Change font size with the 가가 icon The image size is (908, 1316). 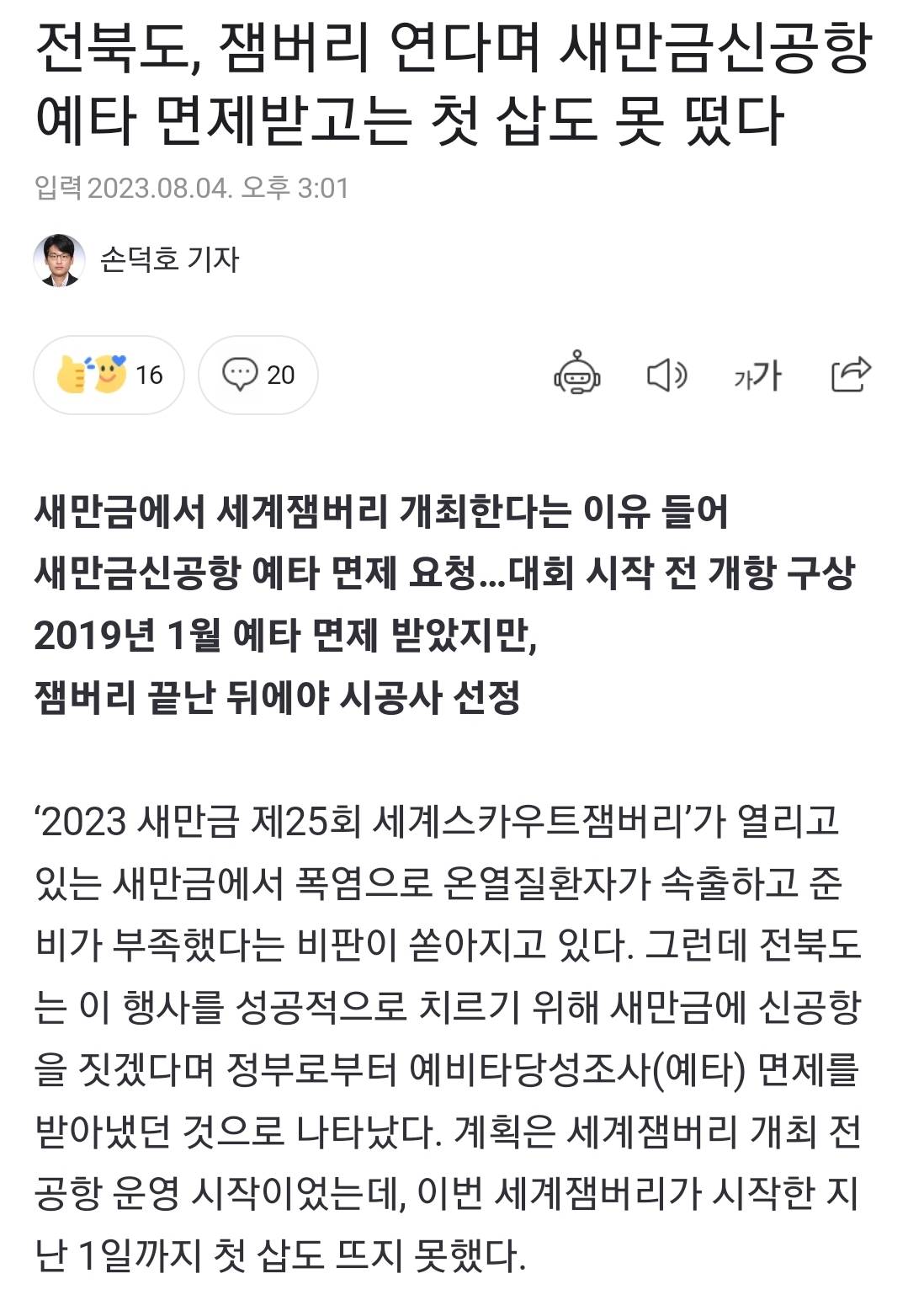click(x=757, y=376)
